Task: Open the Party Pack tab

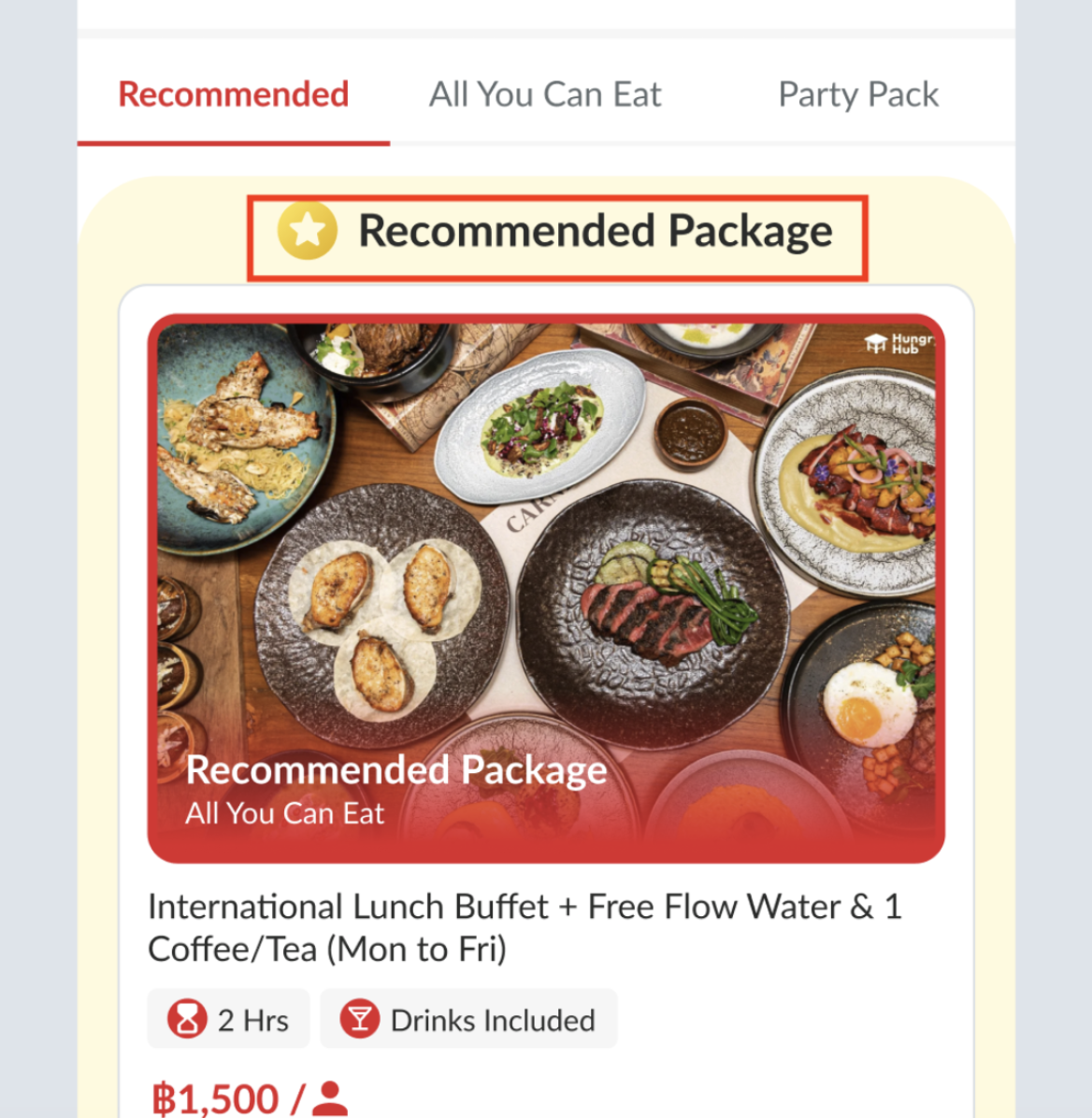Action: pos(858,94)
